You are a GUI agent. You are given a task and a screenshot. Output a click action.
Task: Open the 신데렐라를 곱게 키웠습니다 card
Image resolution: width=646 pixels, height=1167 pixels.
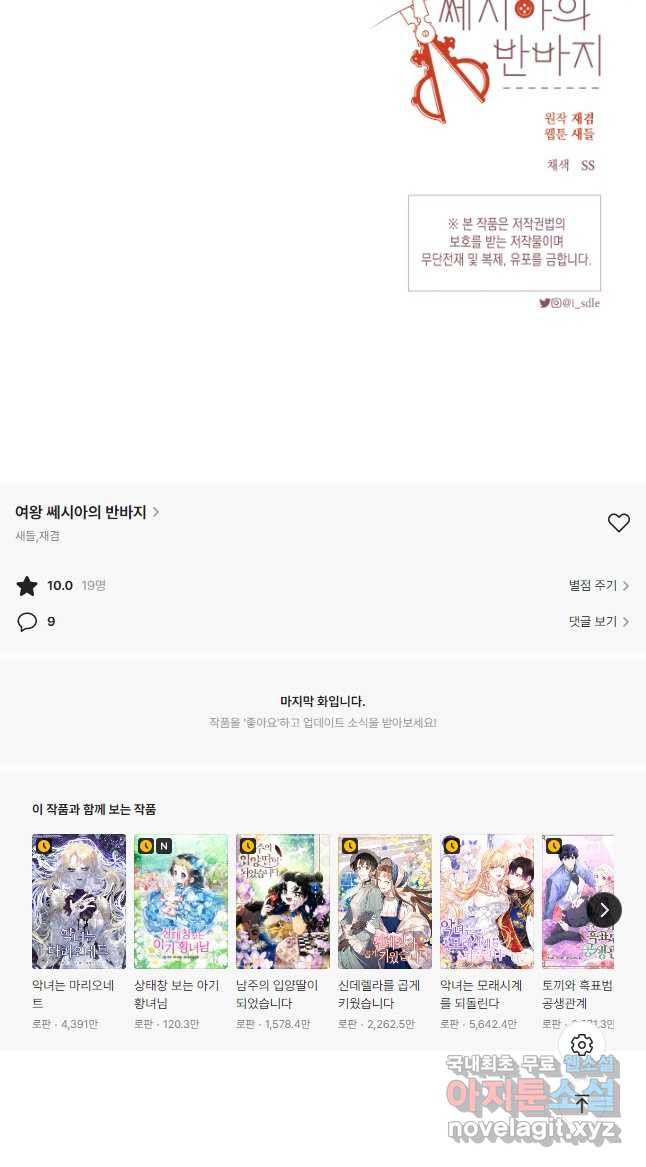tap(385, 902)
